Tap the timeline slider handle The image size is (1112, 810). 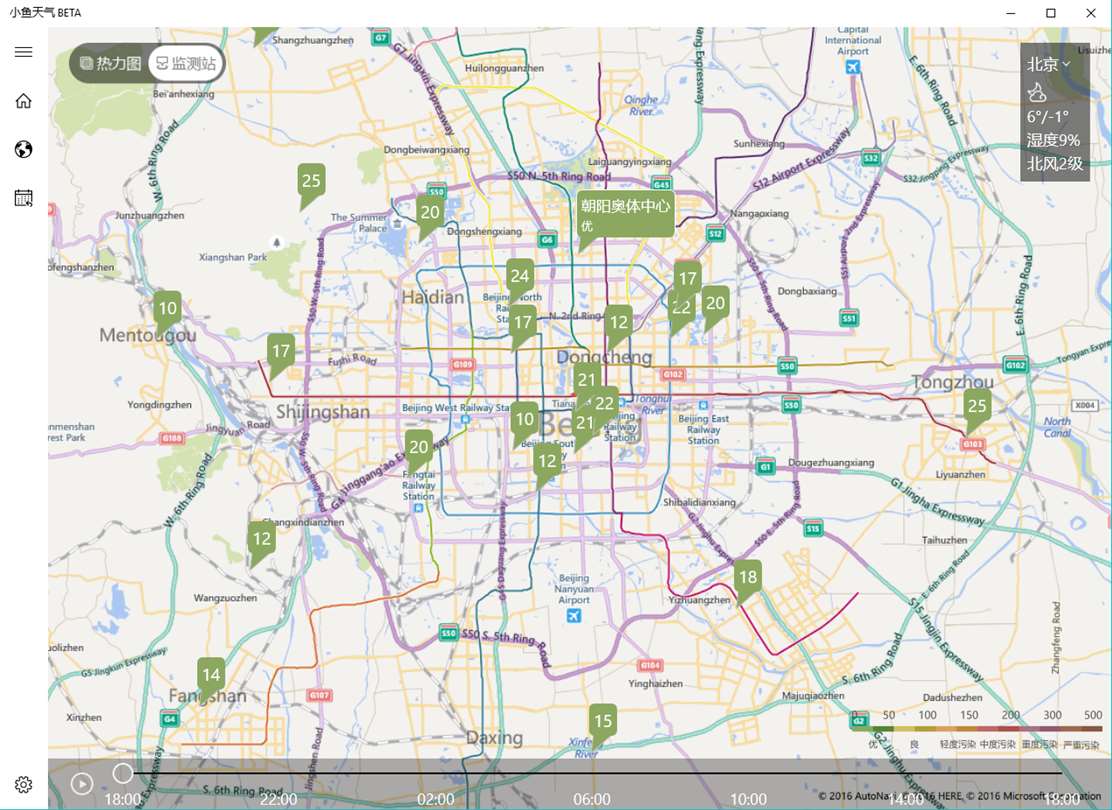pos(123,773)
